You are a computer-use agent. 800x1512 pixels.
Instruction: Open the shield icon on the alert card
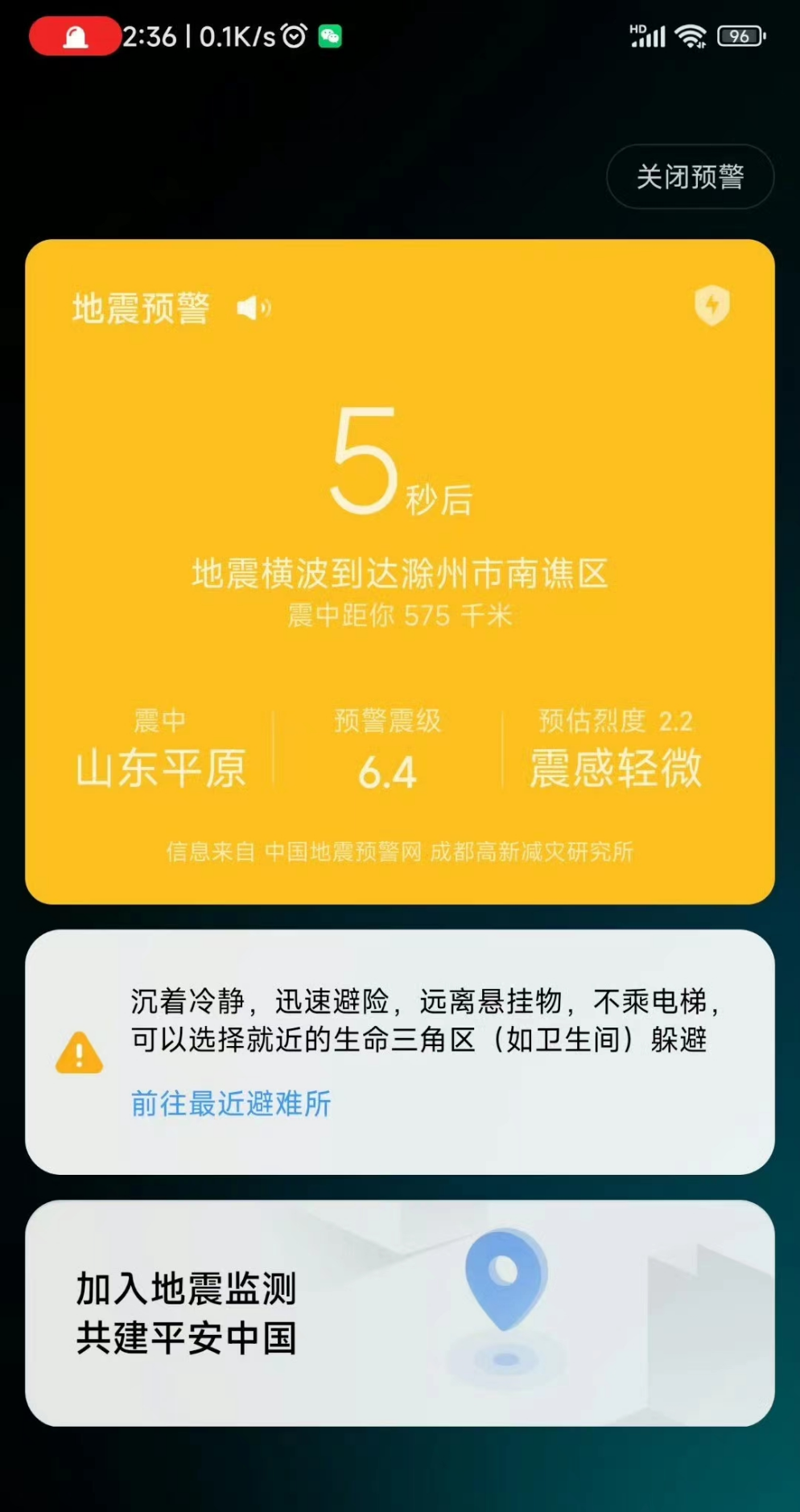pos(711,306)
